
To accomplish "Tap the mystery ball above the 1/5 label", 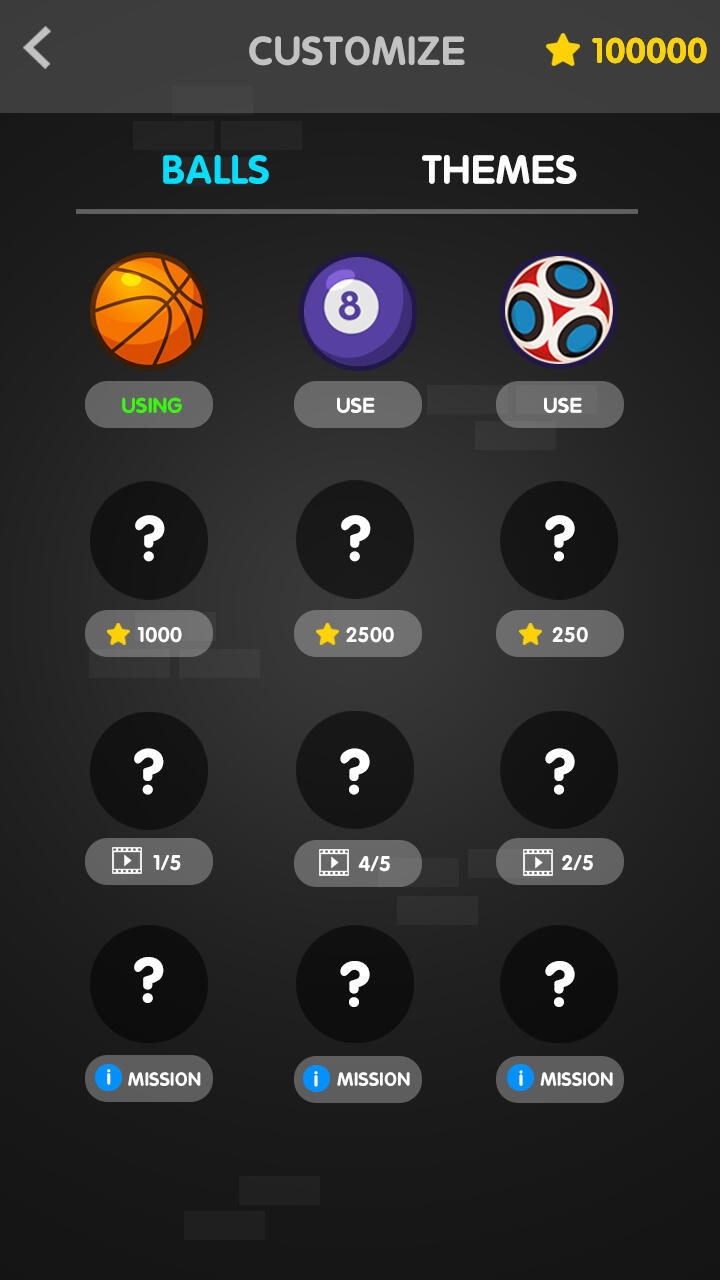I will point(148,770).
